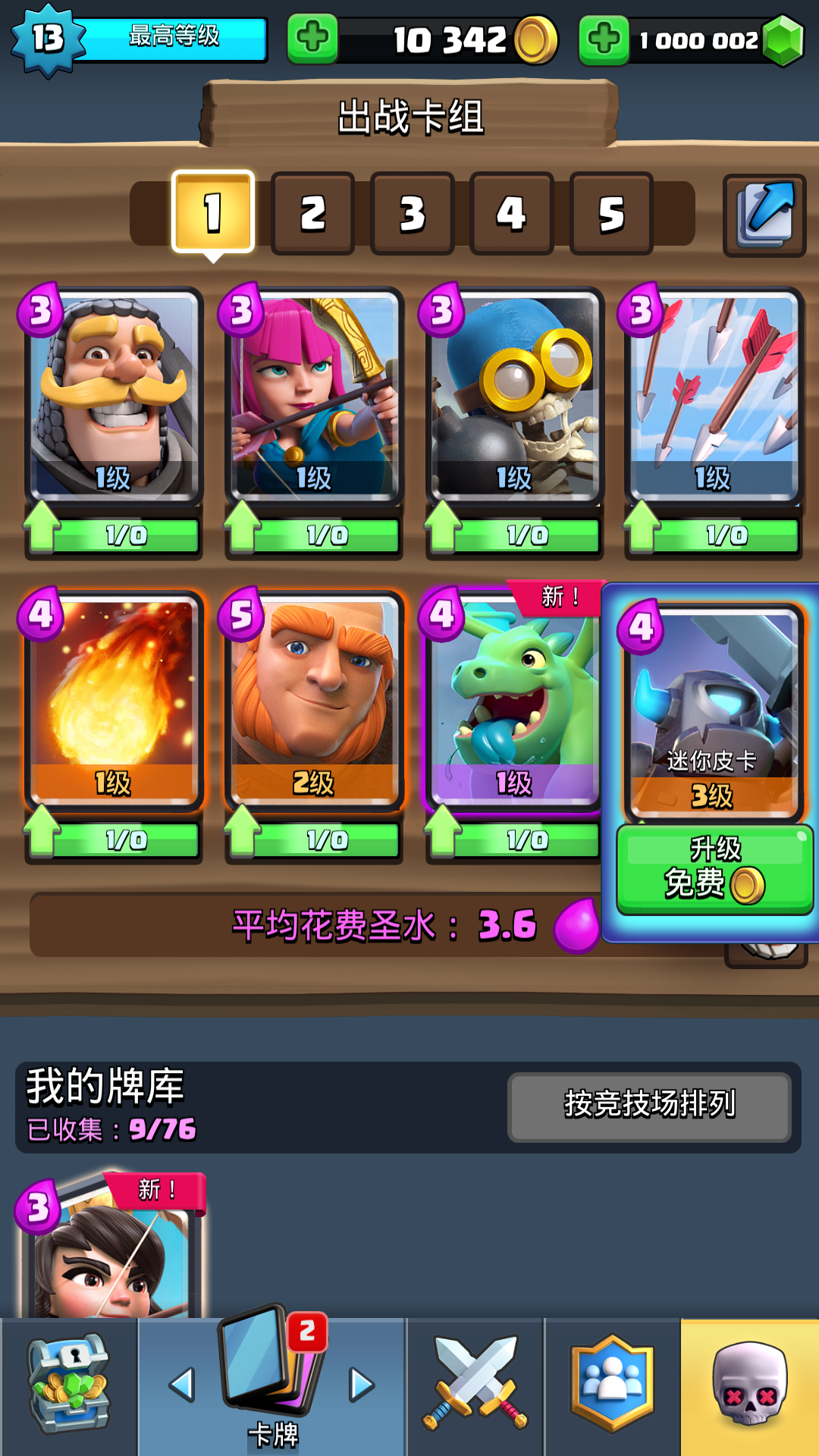This screenshot has height=1456, width=819.
Task: Add more gems with the green plus
Action: [x=604, y=39]
